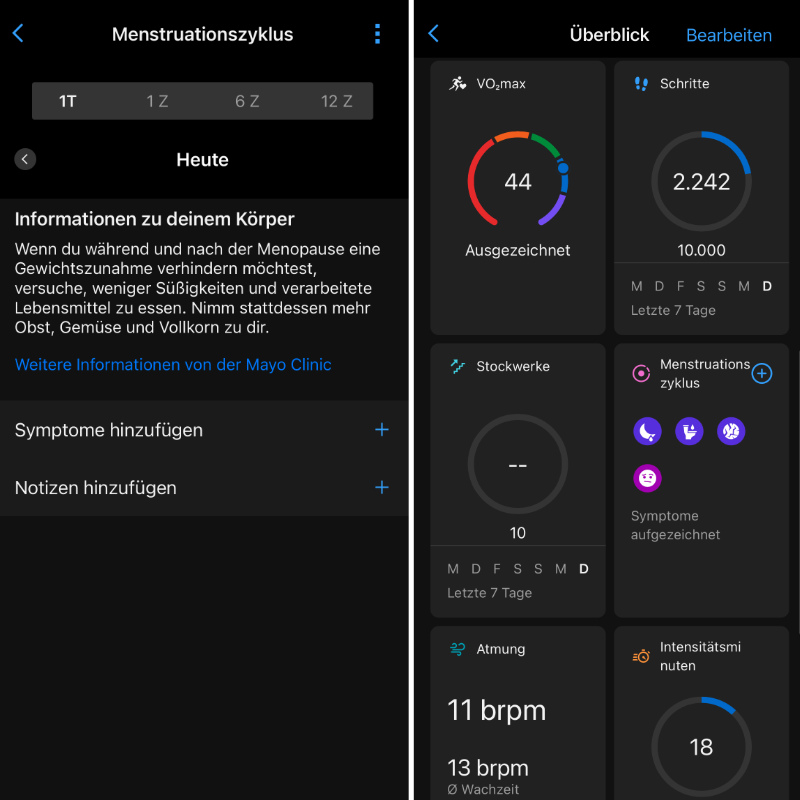Image resolution: width=800 pixels, height=800 pixels.
Task: Switch to the 12 Z range
Action: click(336, 101)
